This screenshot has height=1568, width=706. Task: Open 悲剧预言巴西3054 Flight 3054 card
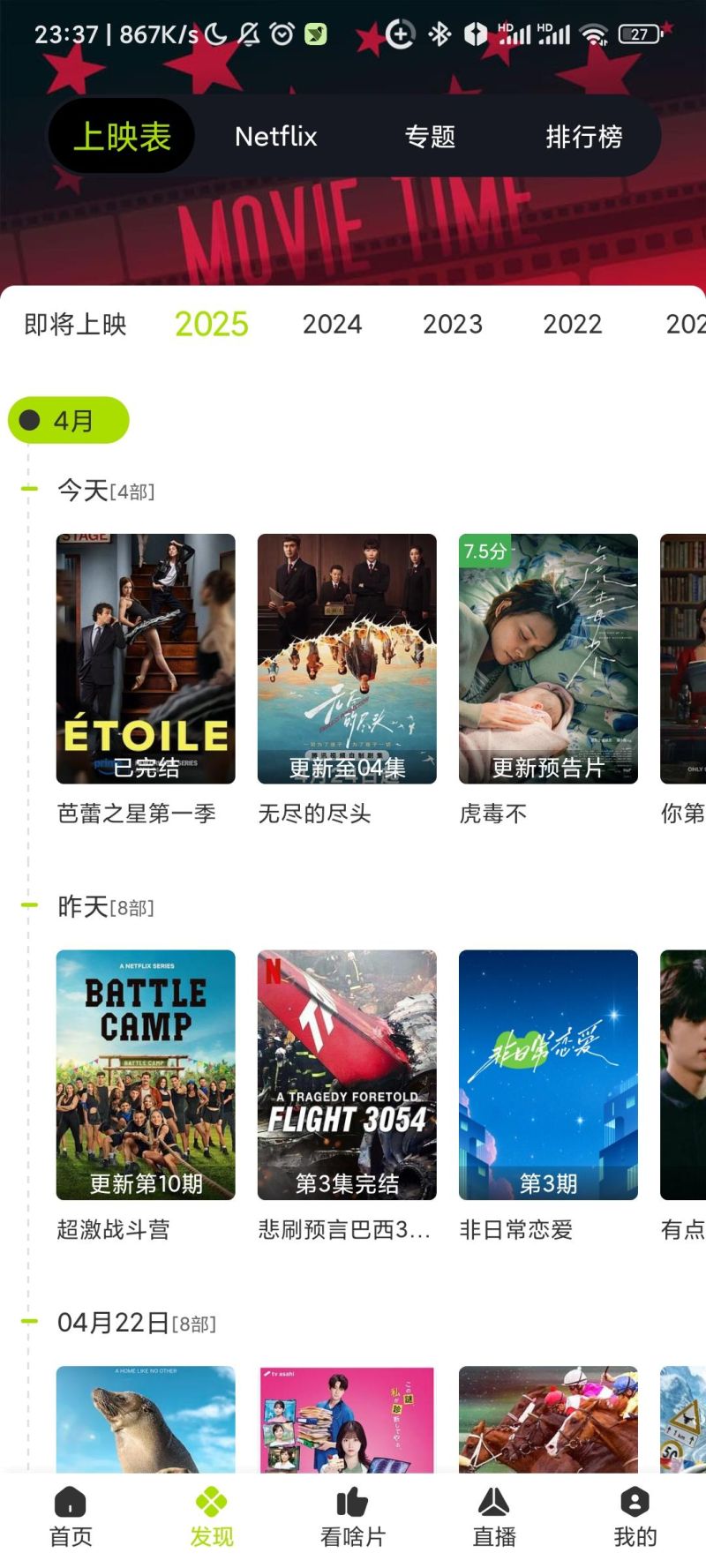347,1074
